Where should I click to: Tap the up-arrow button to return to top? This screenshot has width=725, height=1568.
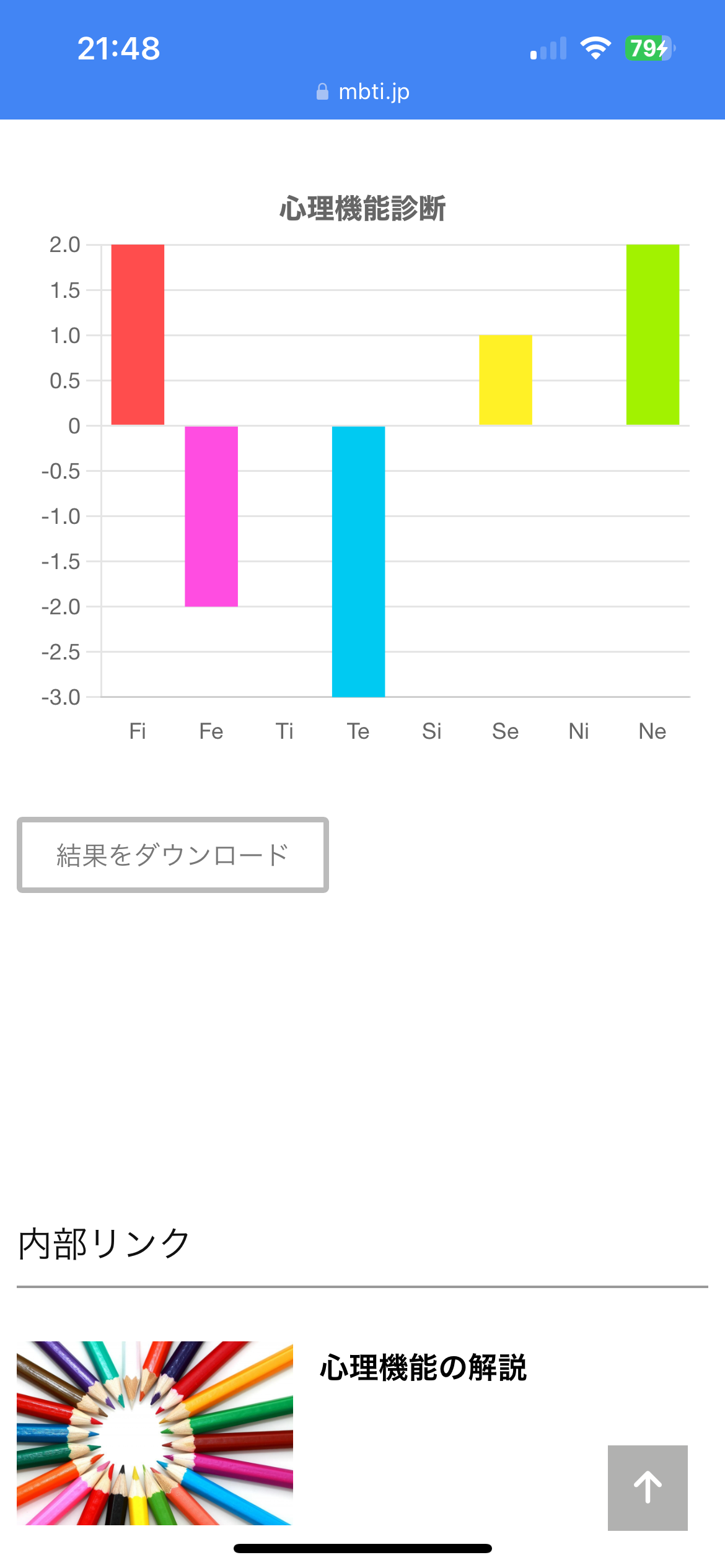(x=648, y=1487)
